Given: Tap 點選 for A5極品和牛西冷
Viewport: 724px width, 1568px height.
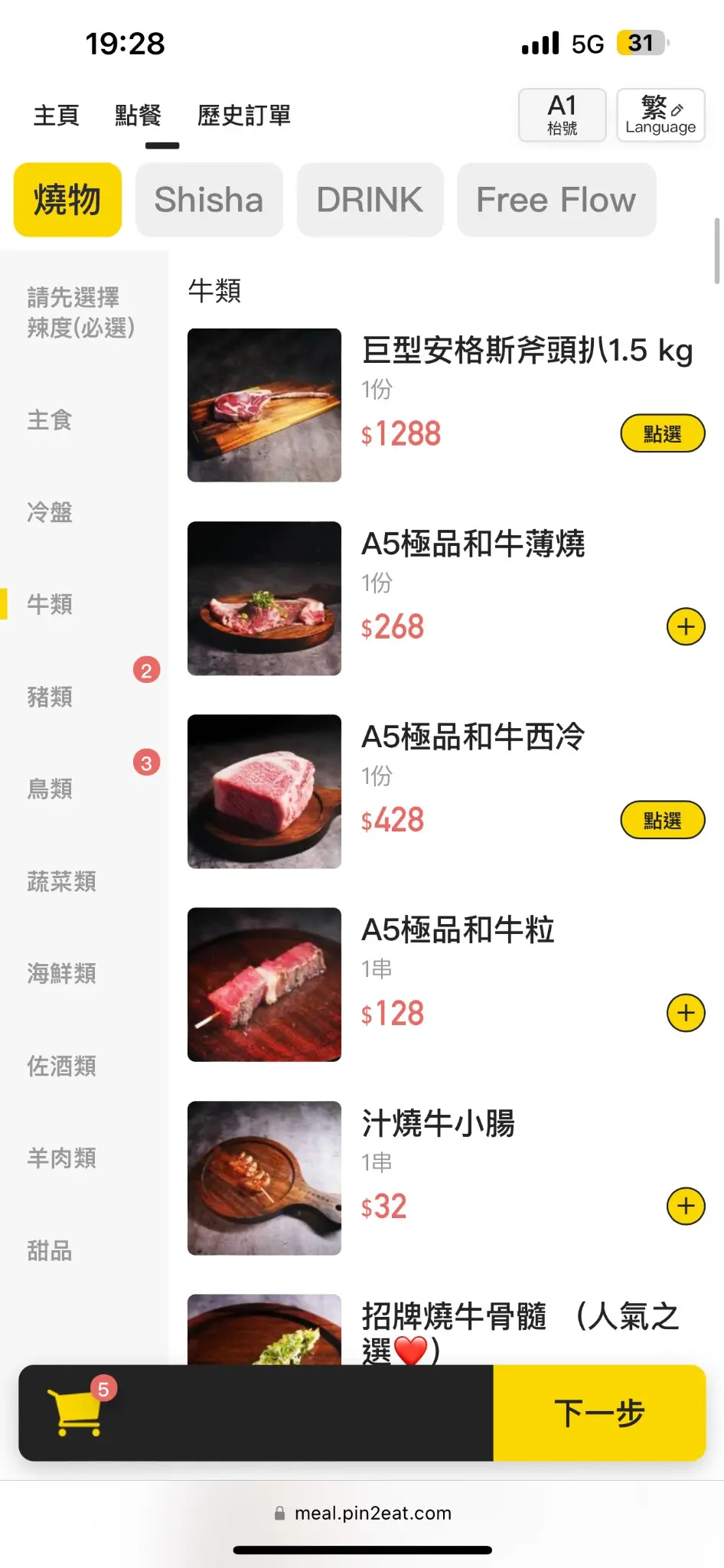Looking at the screenshot, I should click(x=662, y=821).
